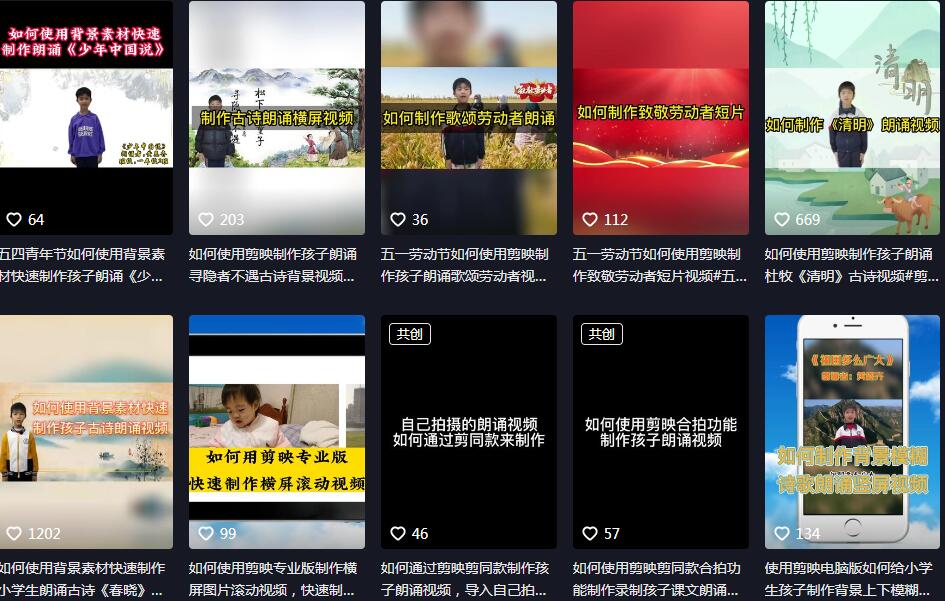This screenshot has width=945, height=601.
Task: Open the 如何制作歌颂劳动者朗诵 video
Action: (468, 118)
